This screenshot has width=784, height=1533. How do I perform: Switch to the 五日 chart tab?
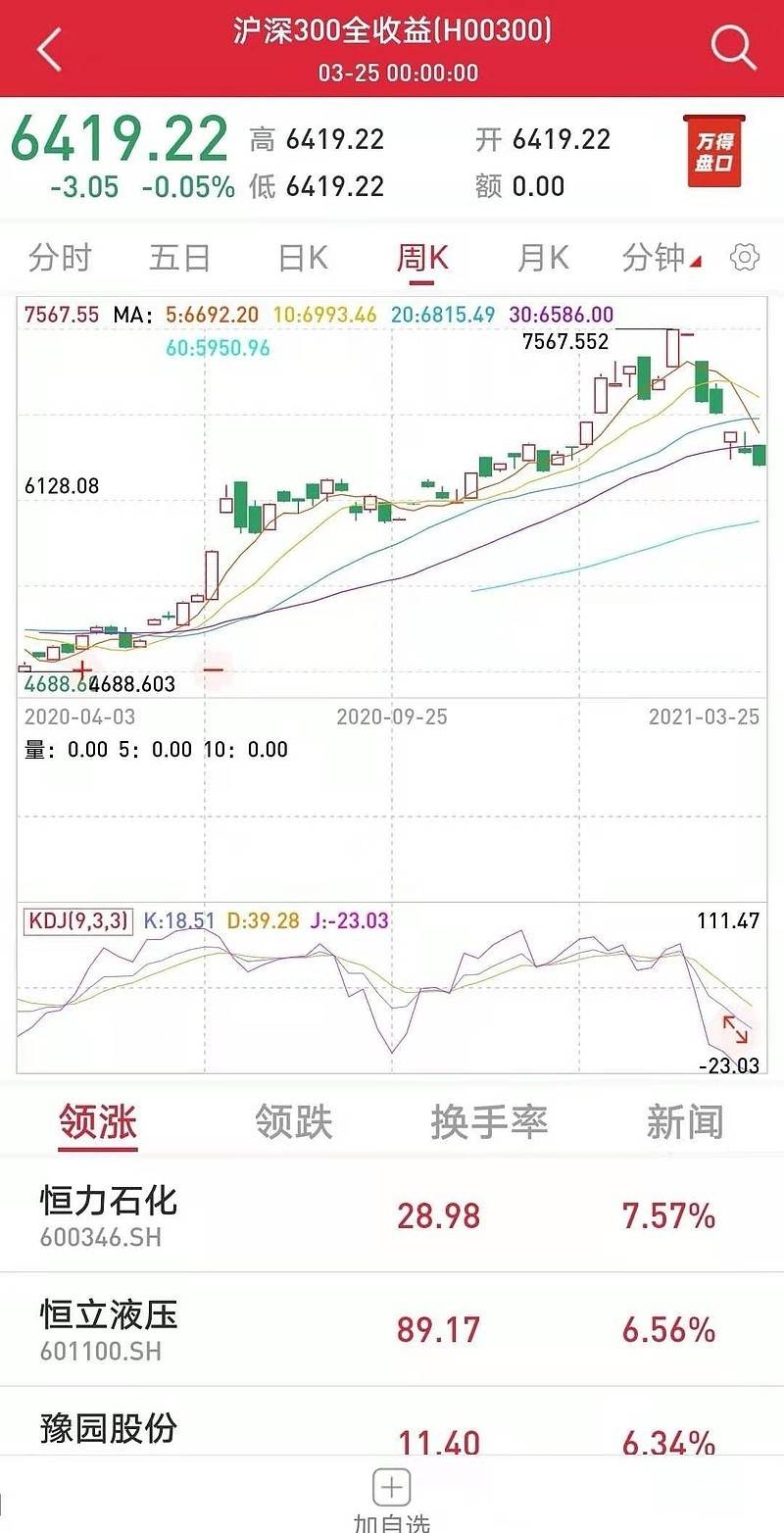click(x=179, y=258)
